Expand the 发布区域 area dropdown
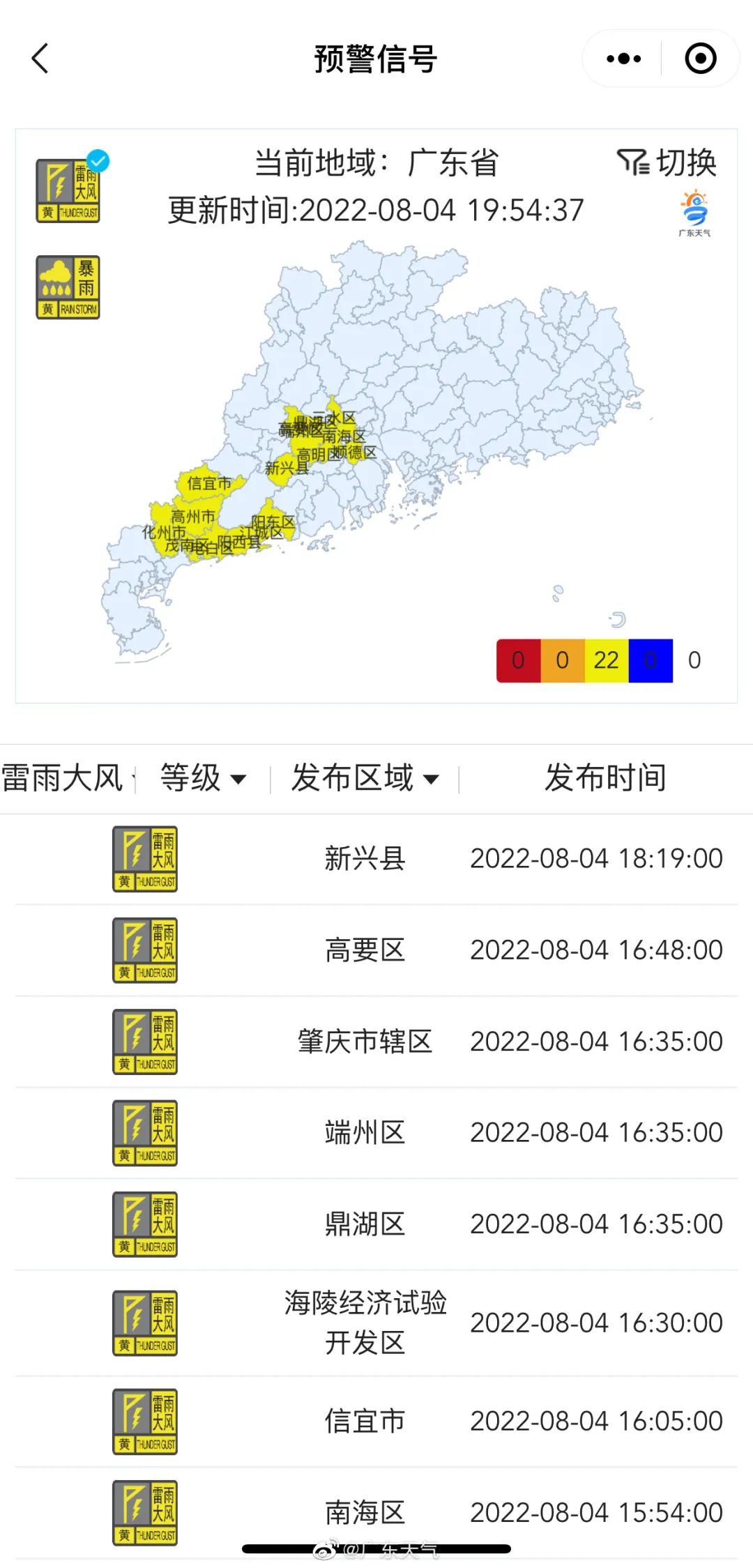This screenshot has height=1568, width=753. point(365,778)
